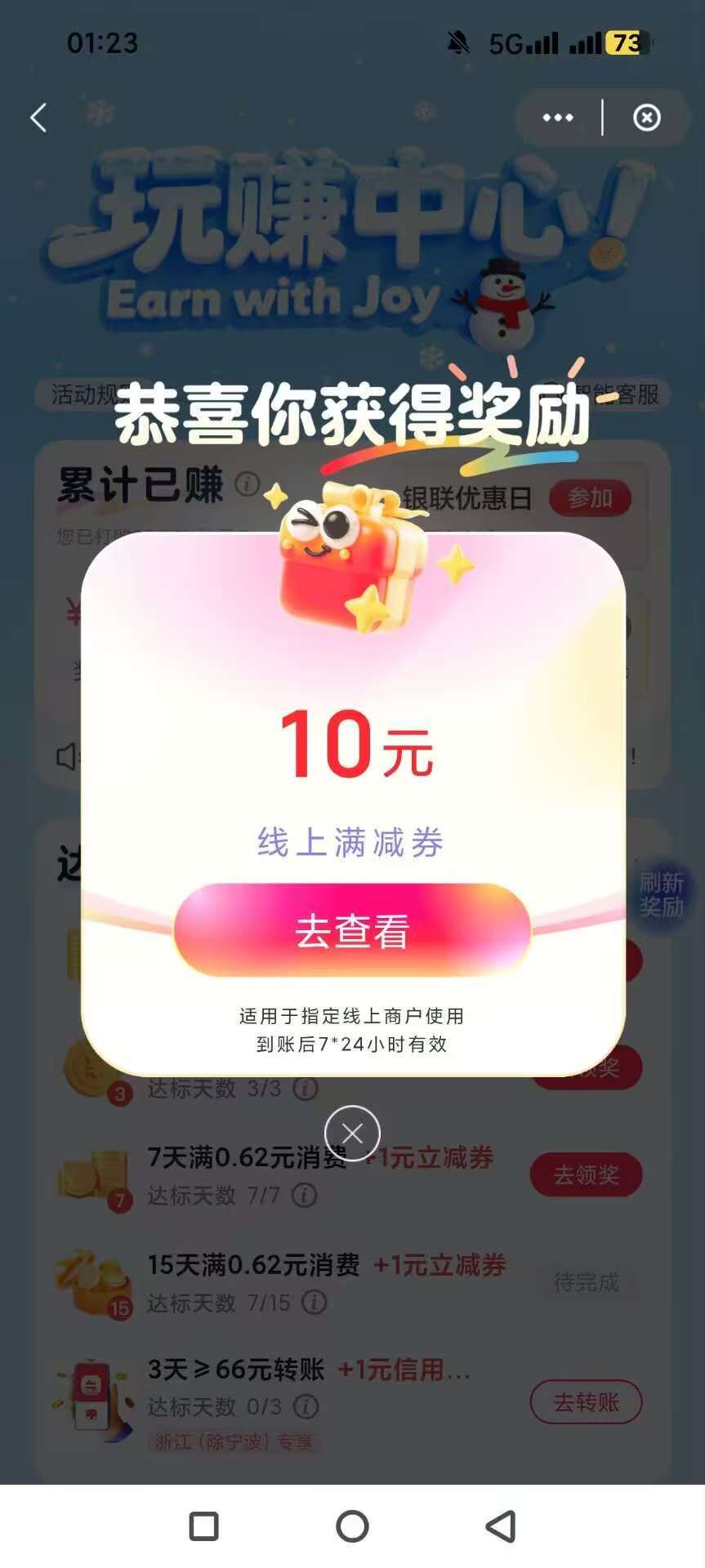This screenshot has height=1568, width=705.
Task: Tap the 去查看 button on the reward
Action: click(352, 930)
